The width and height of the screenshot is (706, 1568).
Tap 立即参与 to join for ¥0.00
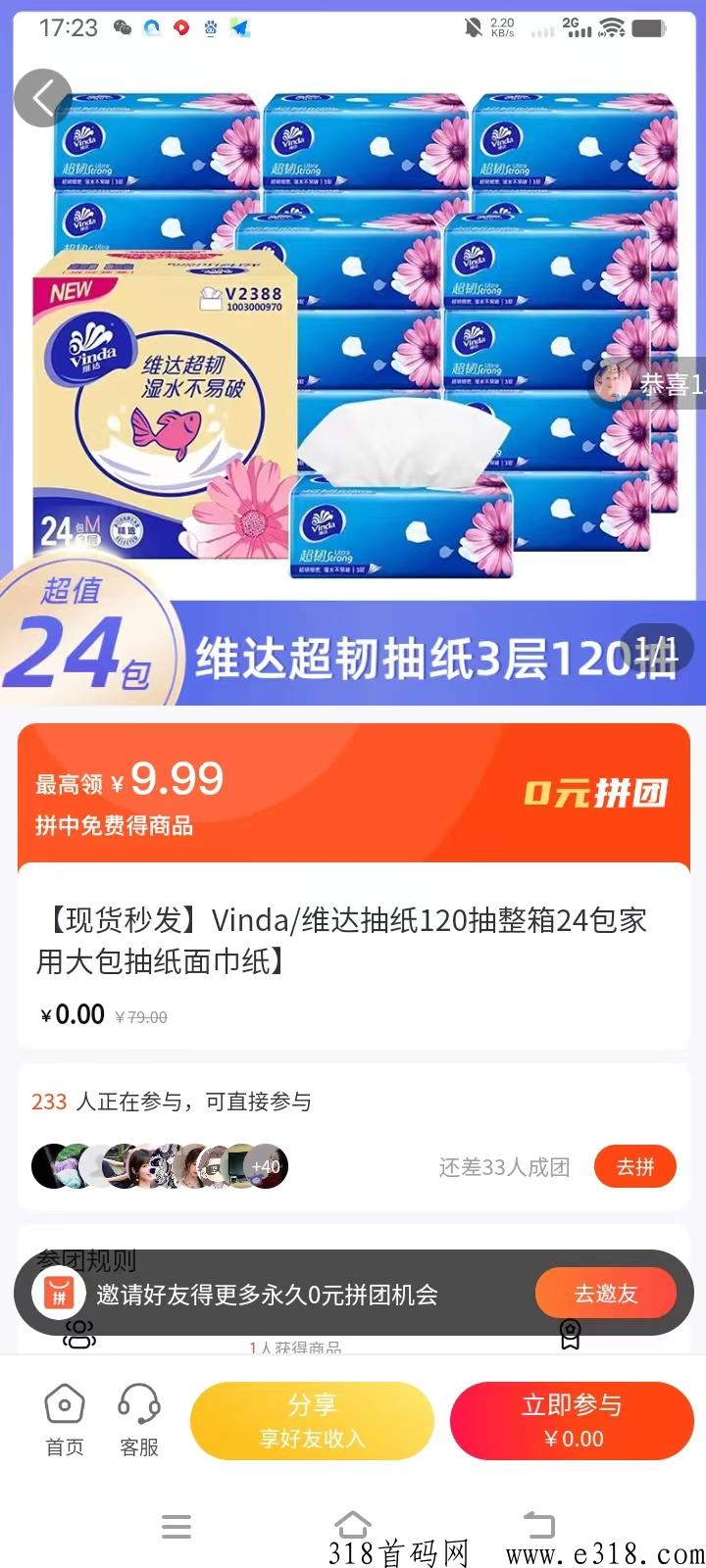click(573, 1421)
